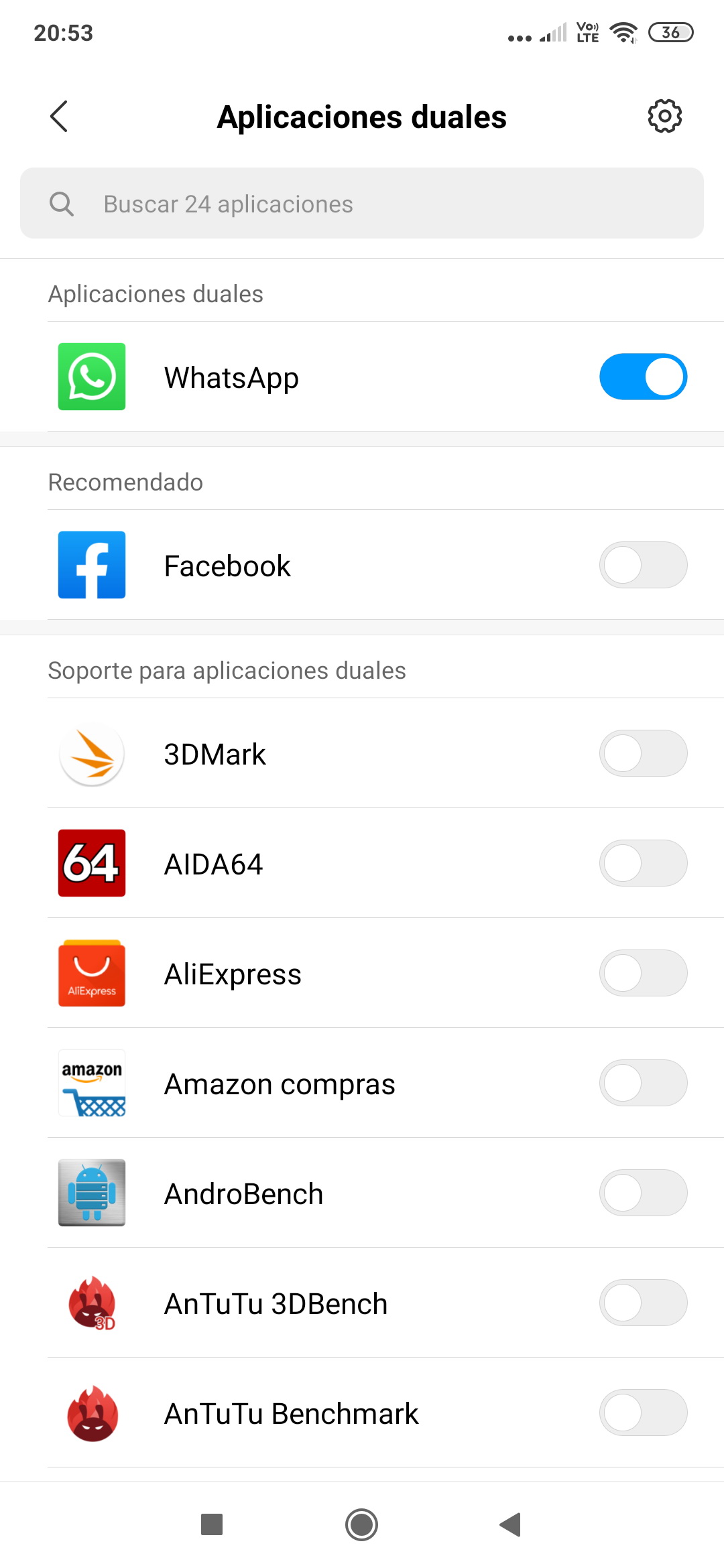The width and height of the screenshot is (724, 1568).
Task: Go back from Aplicaciones duales
Action: (59, 117)
